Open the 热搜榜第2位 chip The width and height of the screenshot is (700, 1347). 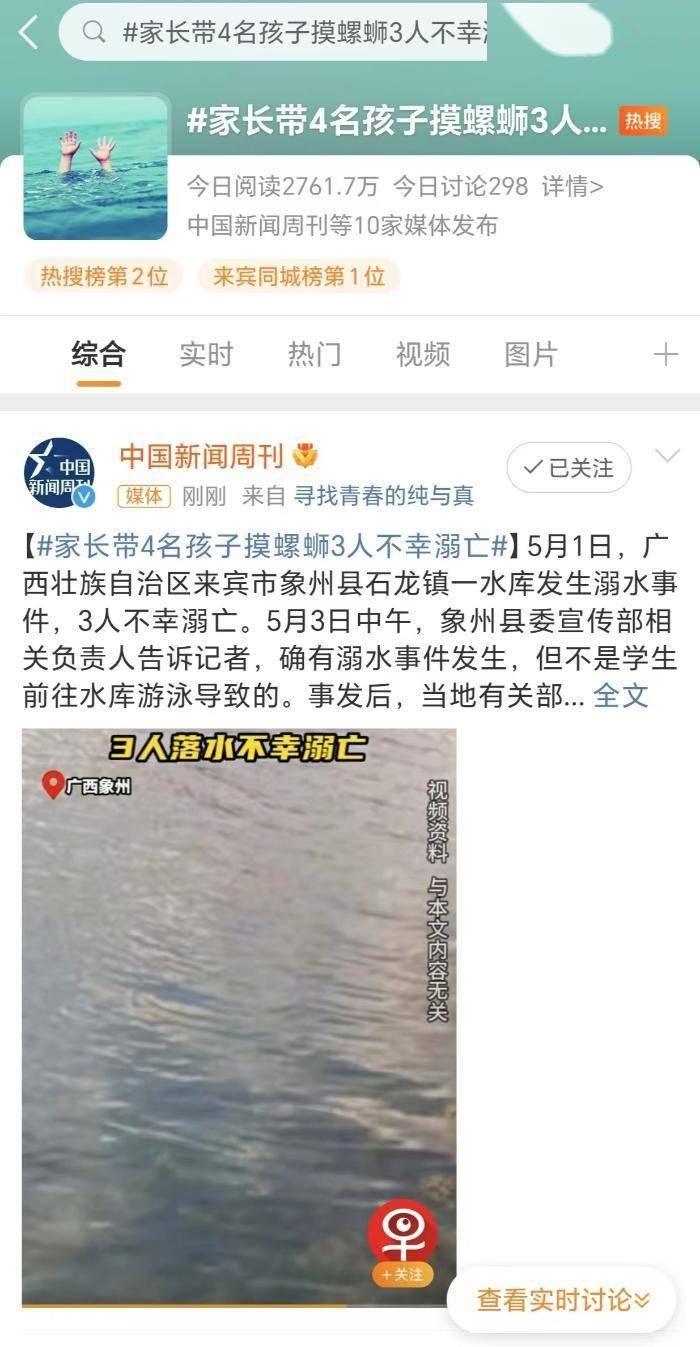pos(104,277)
